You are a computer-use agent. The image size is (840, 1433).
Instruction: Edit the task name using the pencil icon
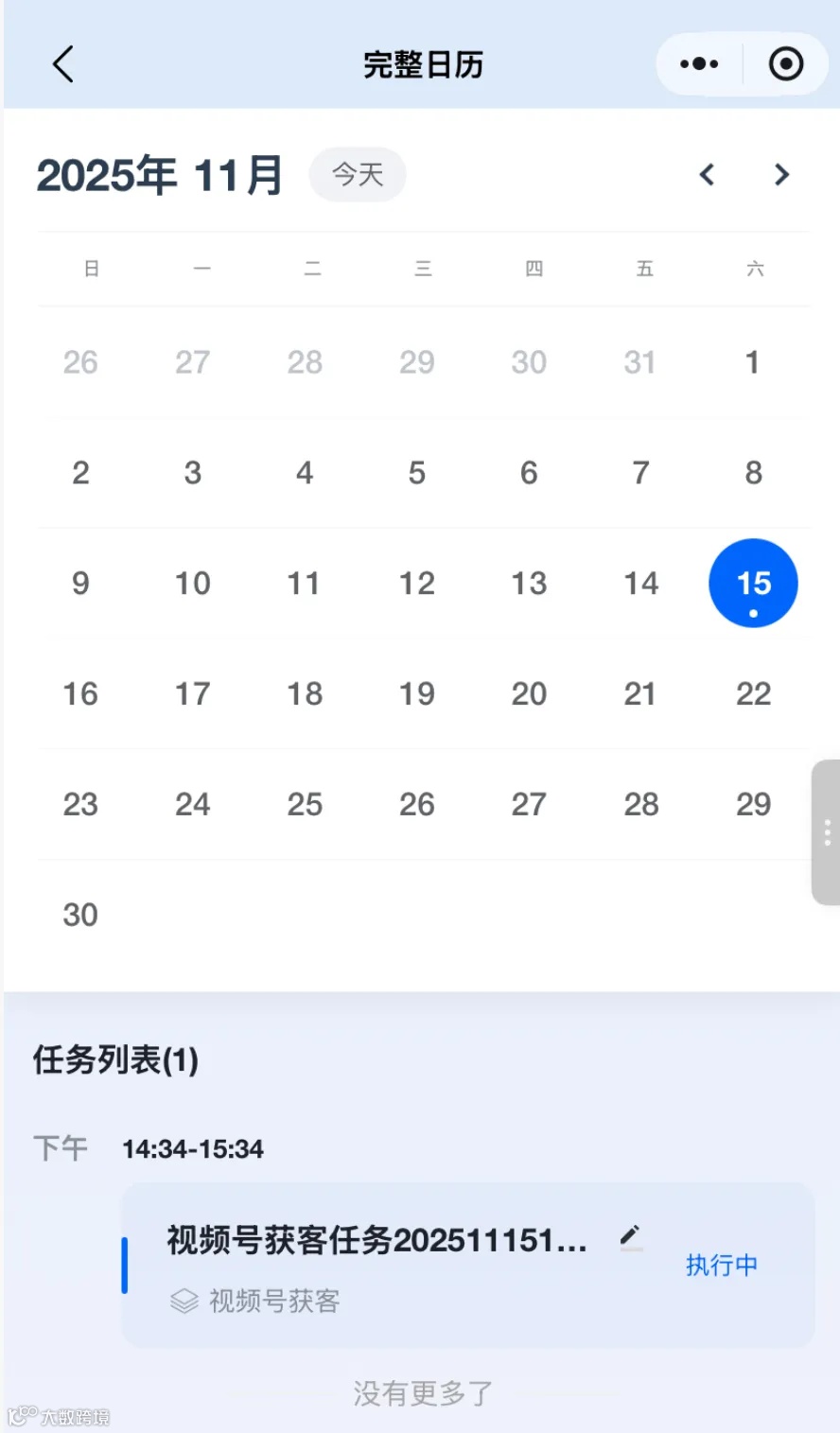tap(630, 1235)
